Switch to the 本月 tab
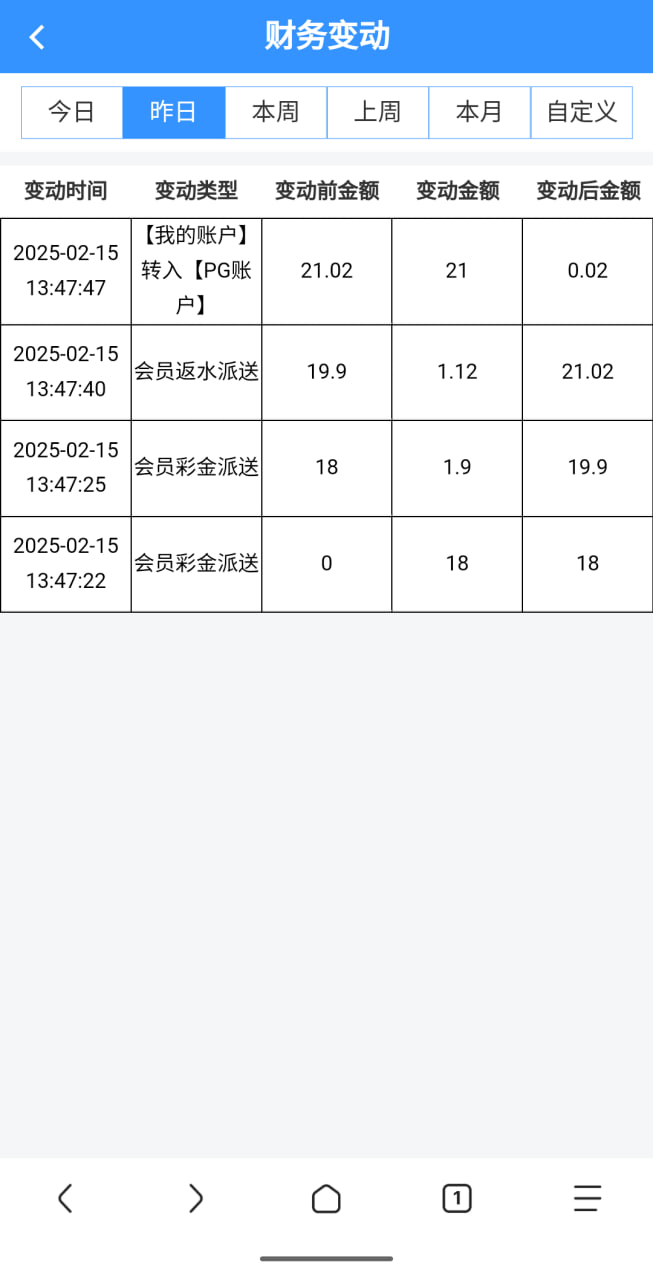 coord(480,112)
